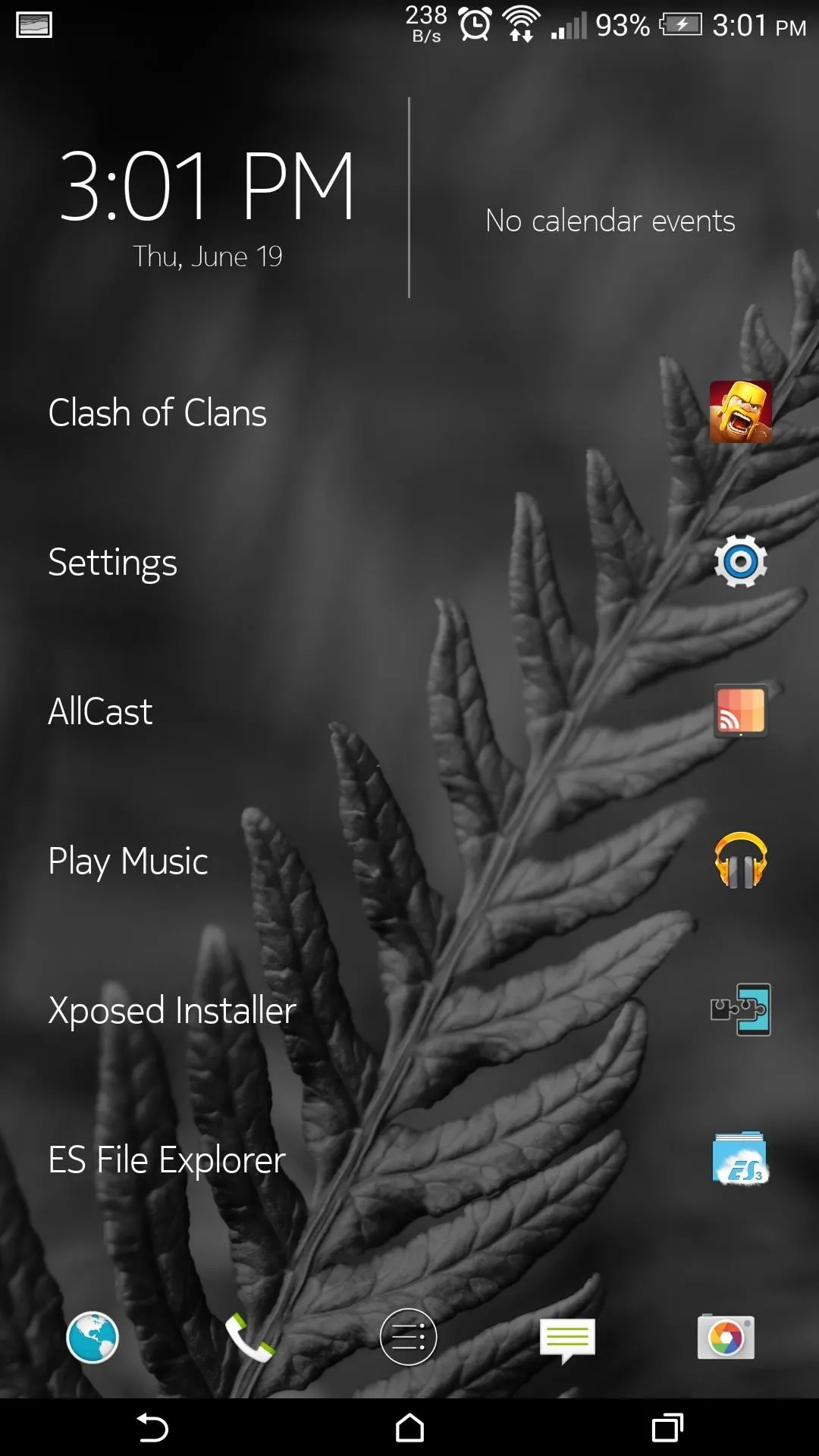Open Xposed Installer

tap(409, 1010)
